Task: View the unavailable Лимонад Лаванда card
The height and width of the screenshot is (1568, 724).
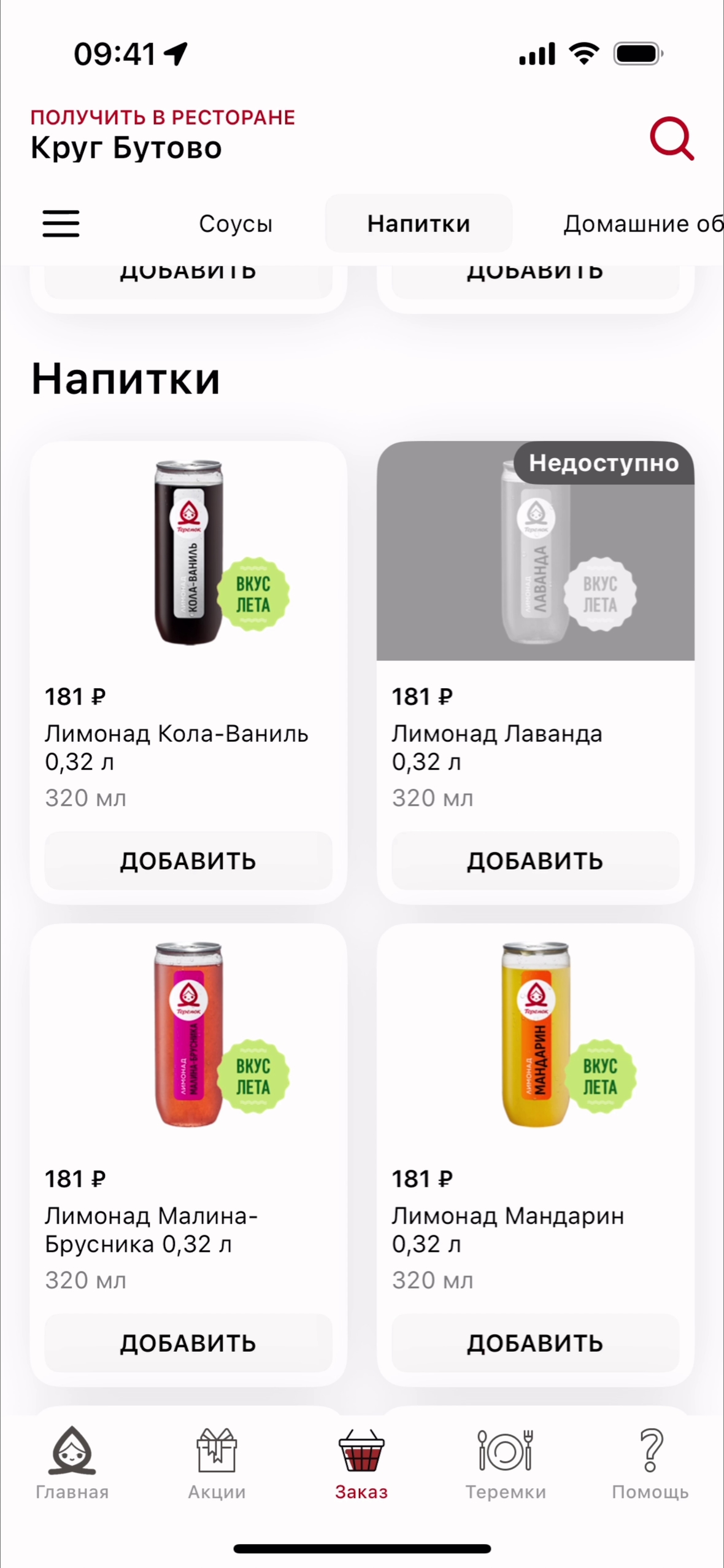Action: 535,553
